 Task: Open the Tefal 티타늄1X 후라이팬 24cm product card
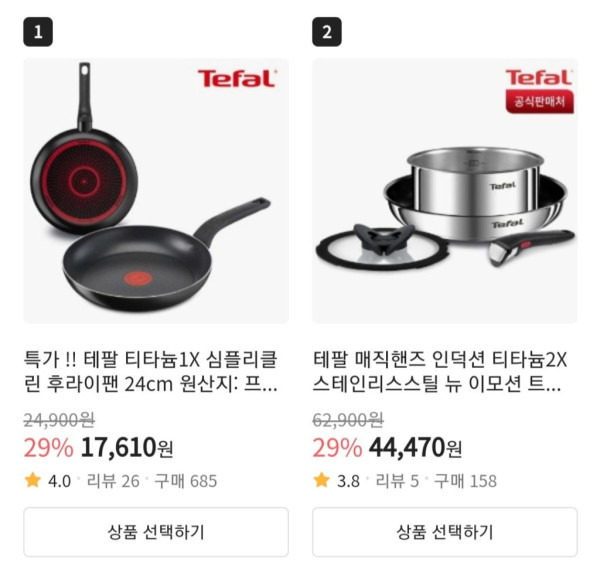[155, 190]
